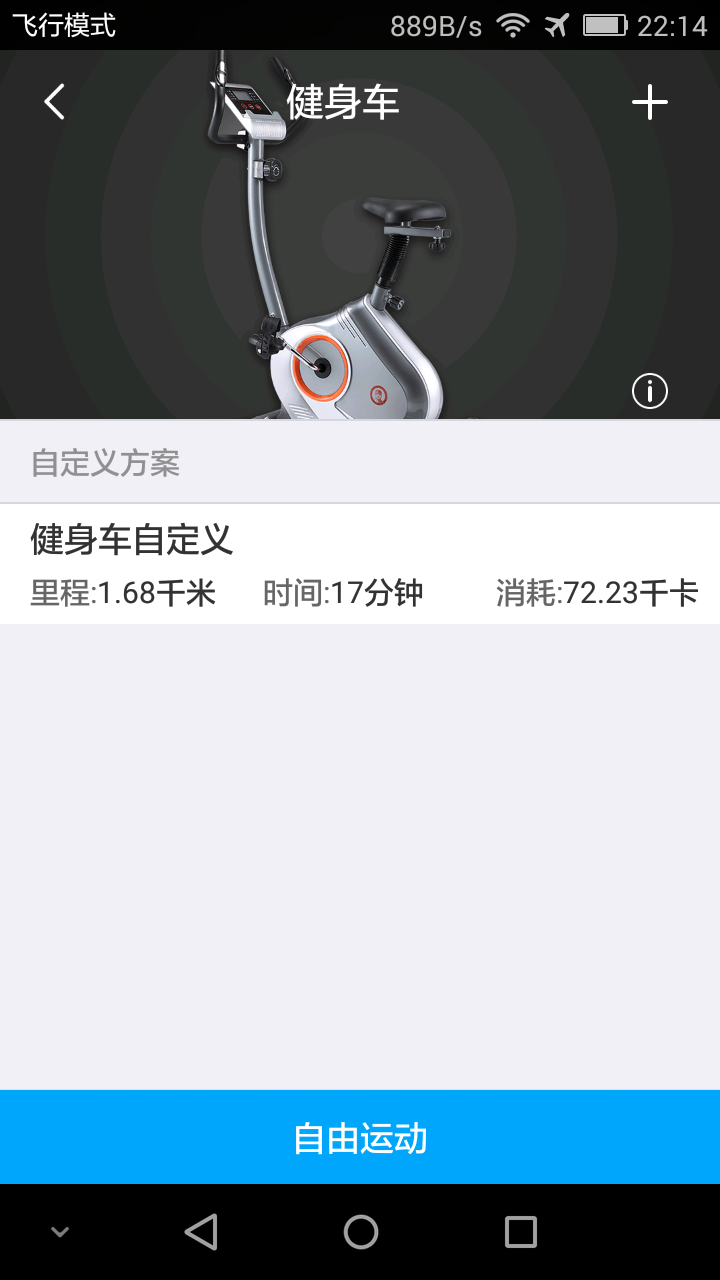Image resolution: width=720 pixels, height=1280 pixels.
Task: Click the Wi-Fi icon in the status bar
Action: (513, 25)
